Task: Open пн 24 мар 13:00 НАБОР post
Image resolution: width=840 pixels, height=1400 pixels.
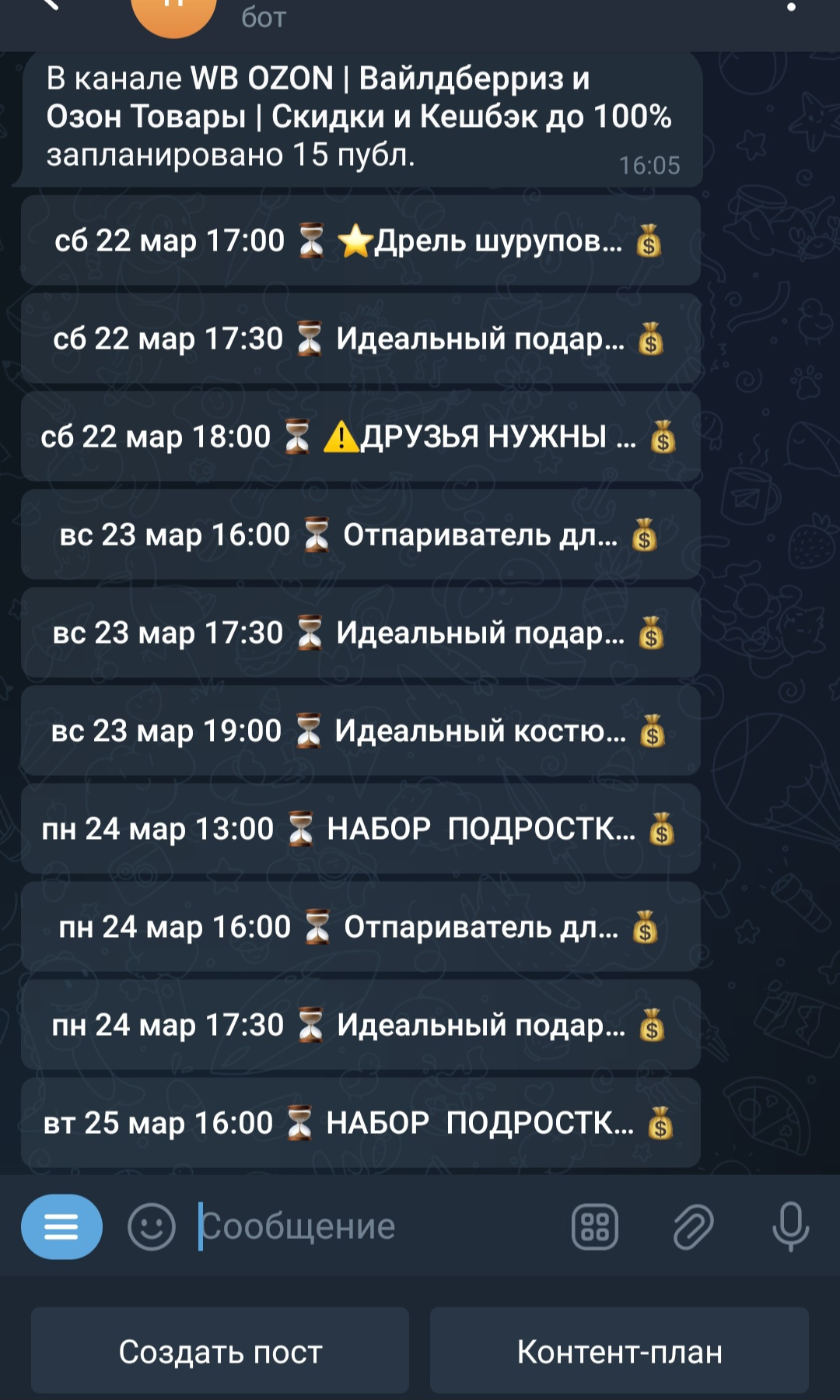Action: (x=361, y=830)
